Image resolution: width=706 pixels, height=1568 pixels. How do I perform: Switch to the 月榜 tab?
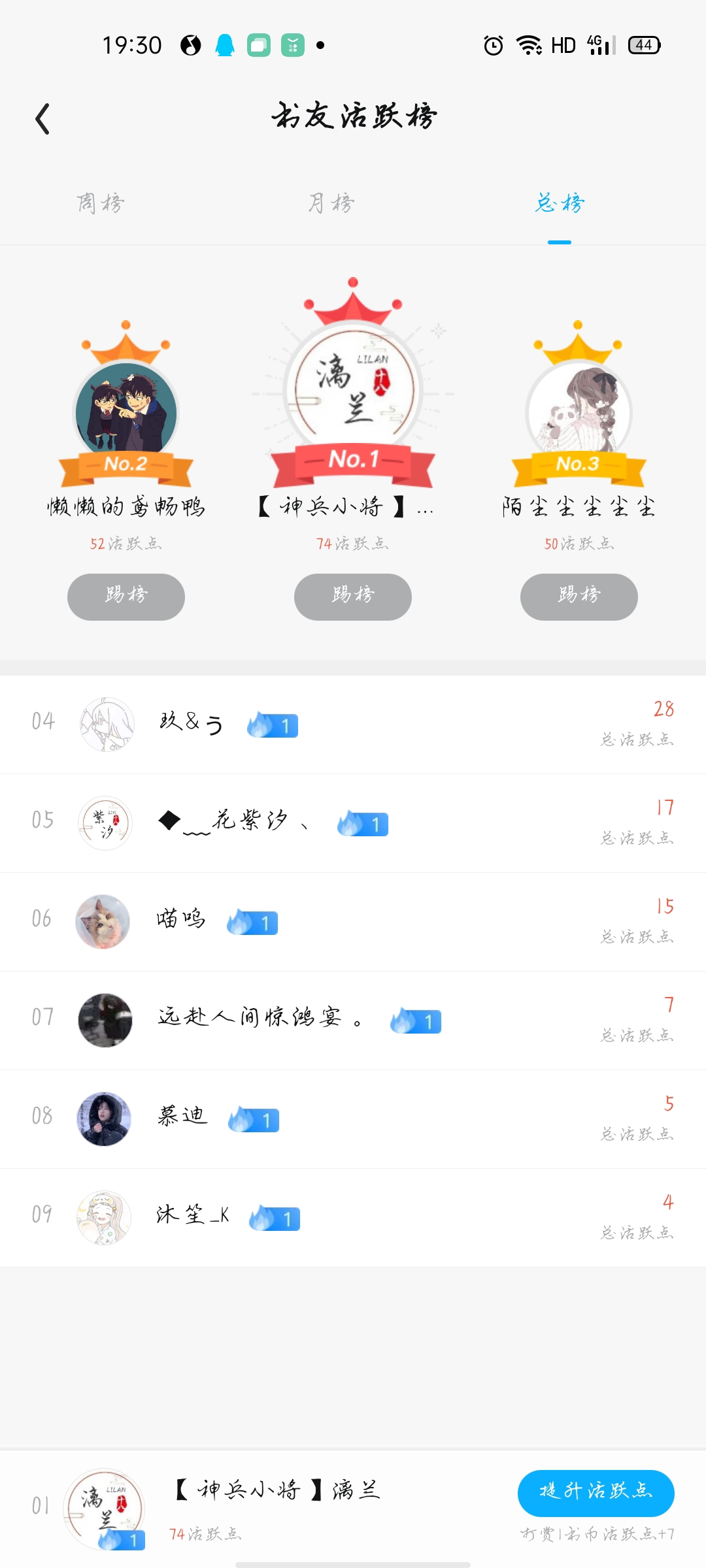(331, 203)
